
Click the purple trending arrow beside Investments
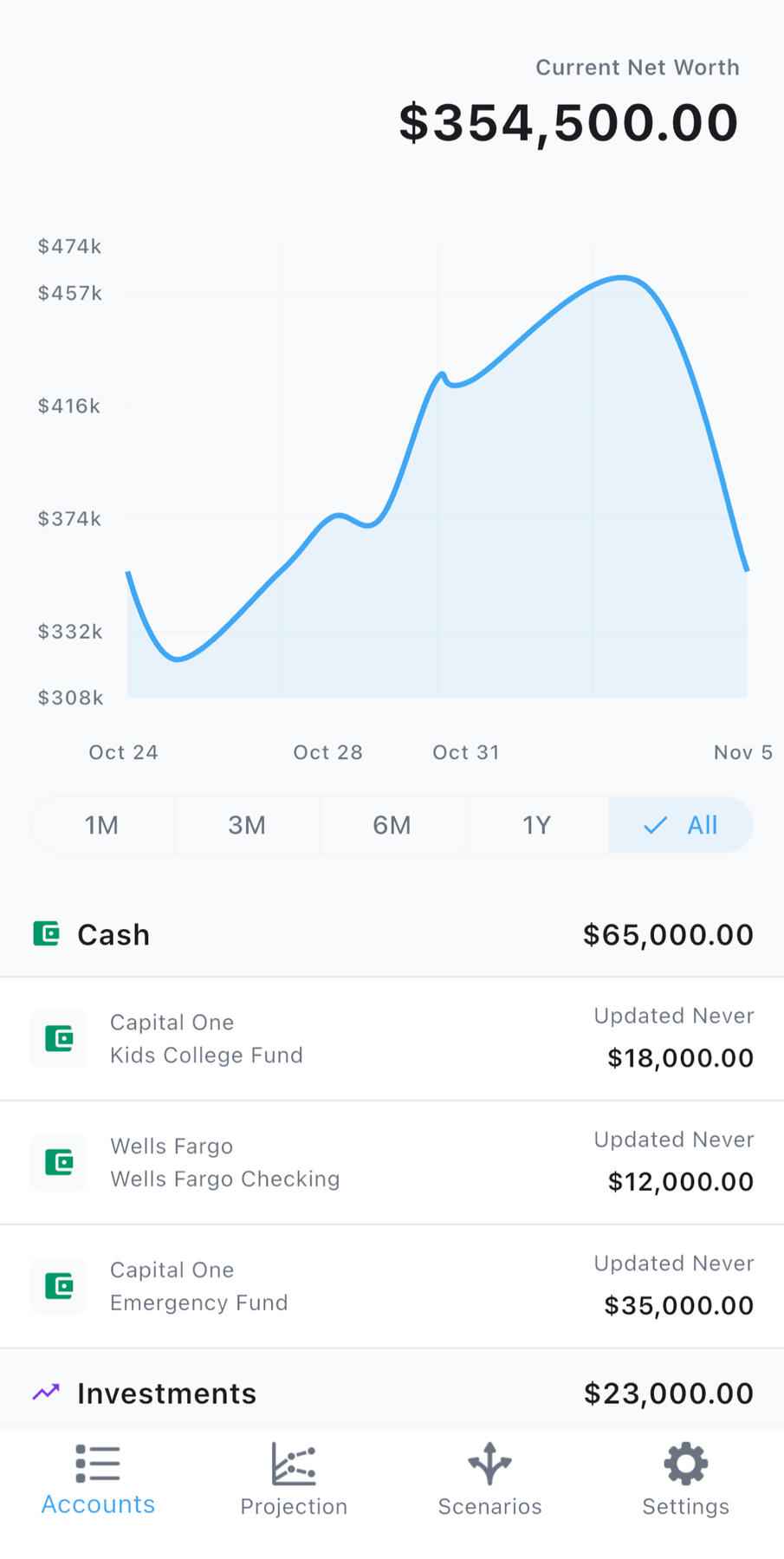pos(44,1392)
